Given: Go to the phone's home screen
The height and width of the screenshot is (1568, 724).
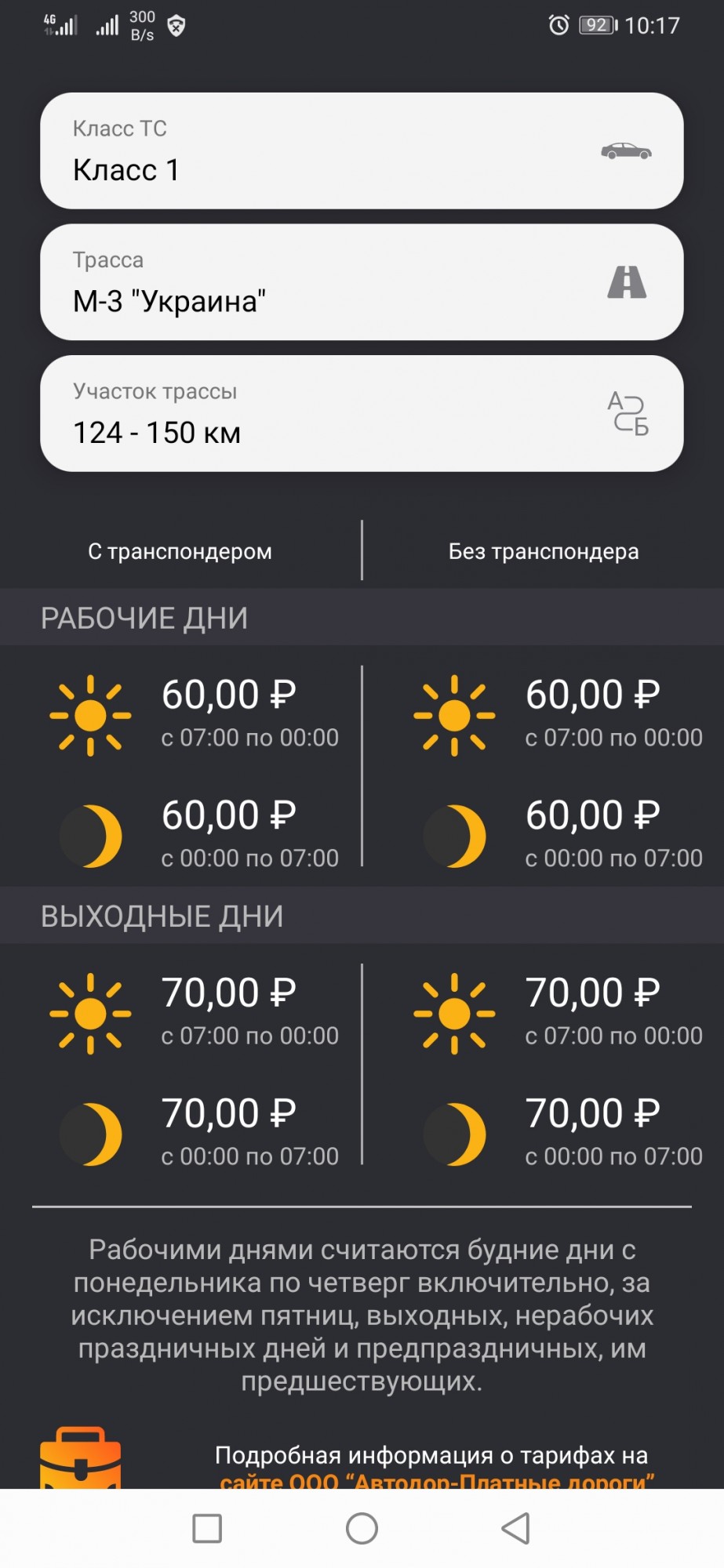Looking at the screenshot, I should pyautogui.click(x=362, y=1528).
